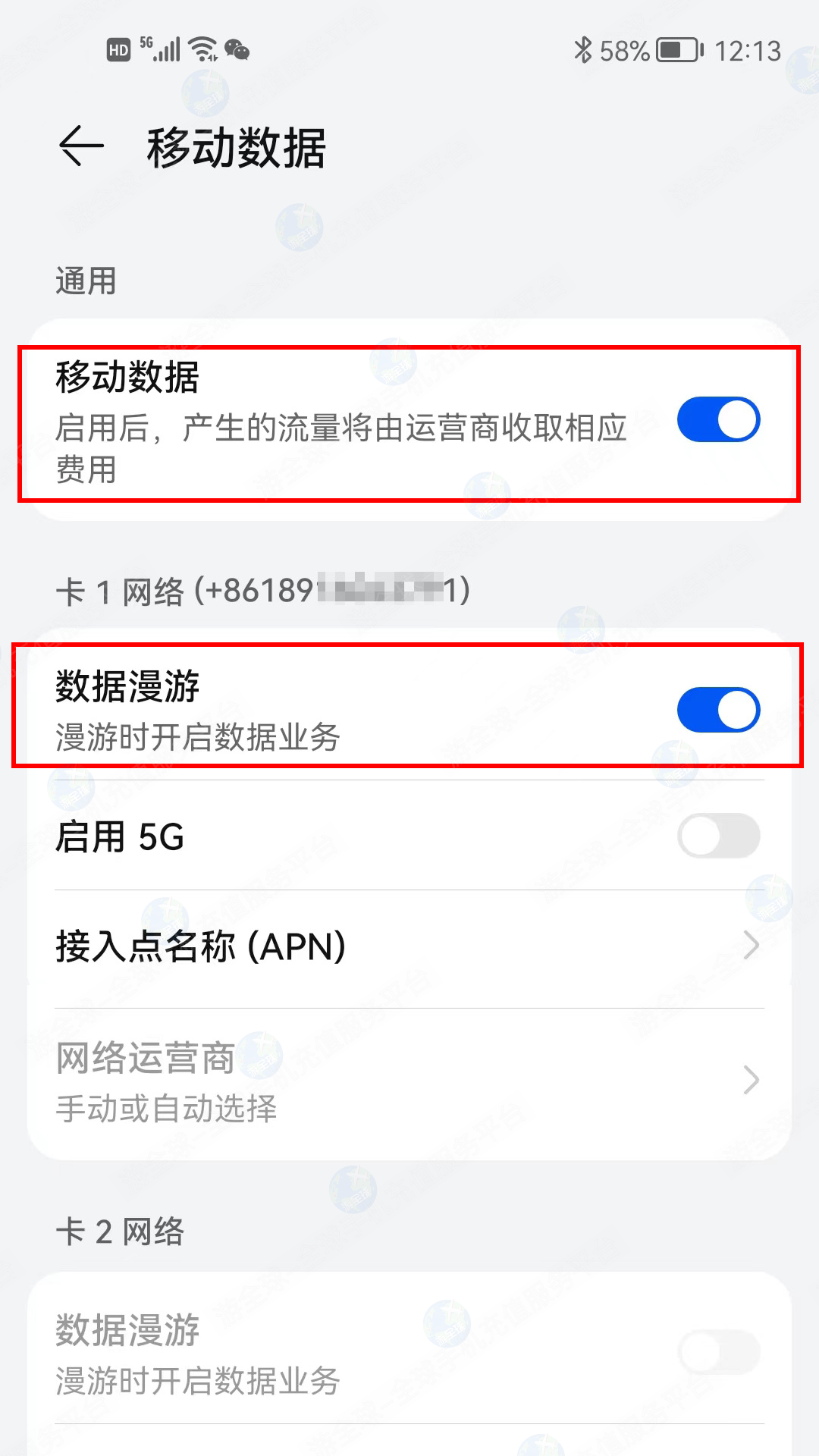Turn off the 移动数据 switch
Screen dimensions: 819x1456
[717, 419]
